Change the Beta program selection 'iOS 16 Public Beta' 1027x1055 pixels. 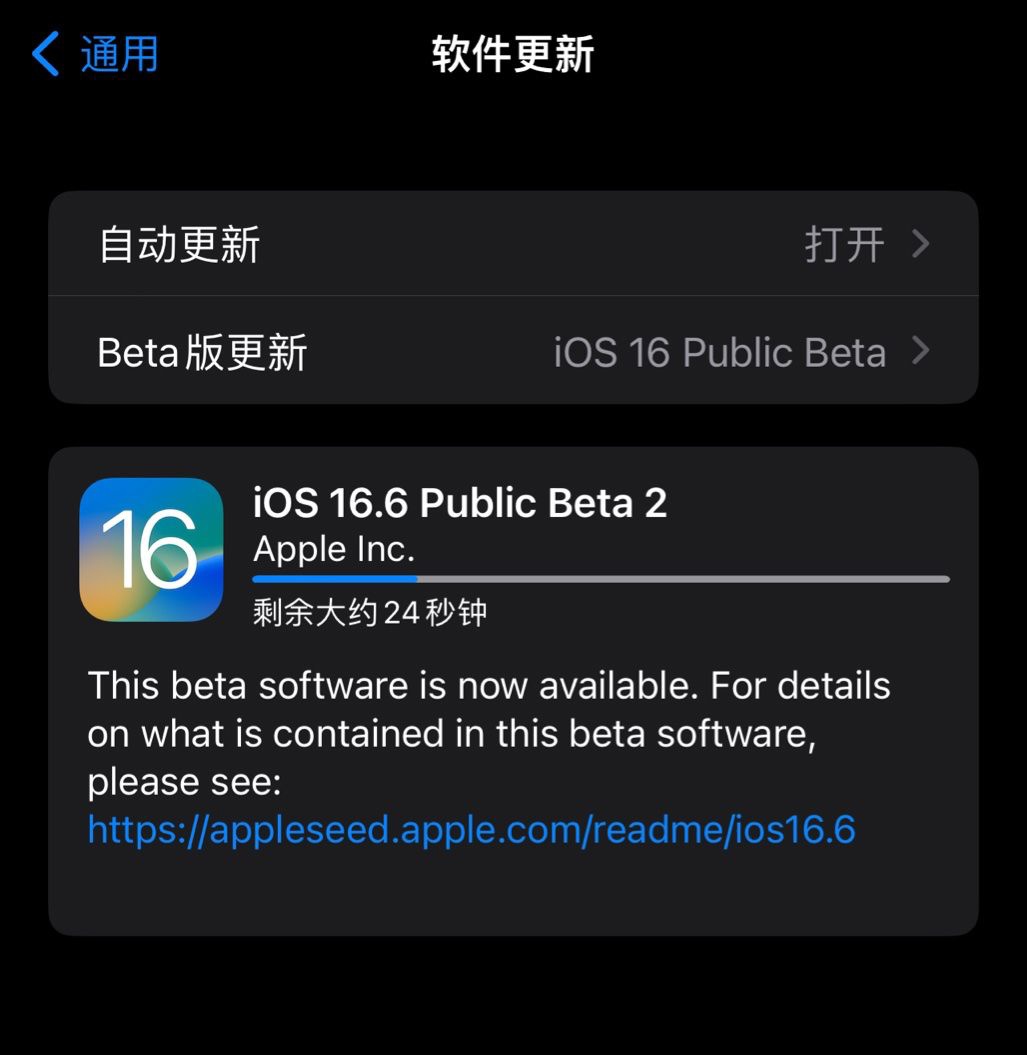pyautogui.click(x=719, y=352)
